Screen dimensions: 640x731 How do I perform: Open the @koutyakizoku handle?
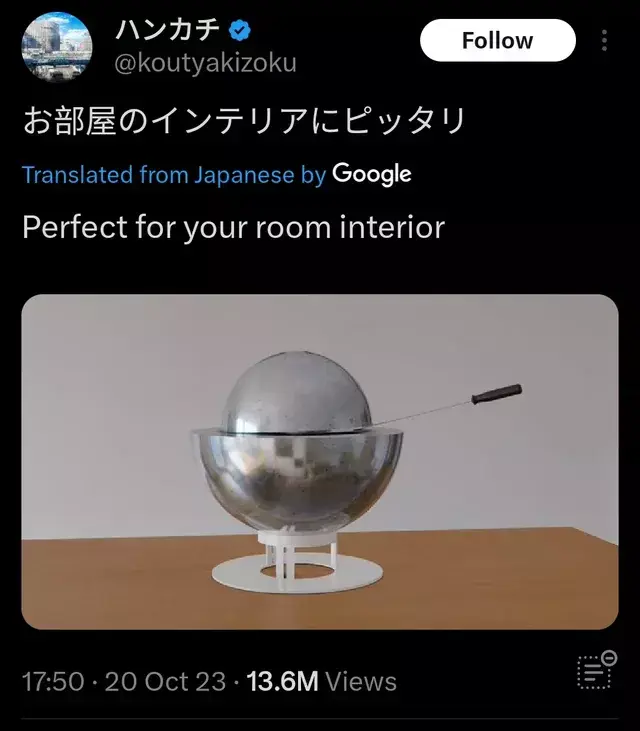(205, 64)
